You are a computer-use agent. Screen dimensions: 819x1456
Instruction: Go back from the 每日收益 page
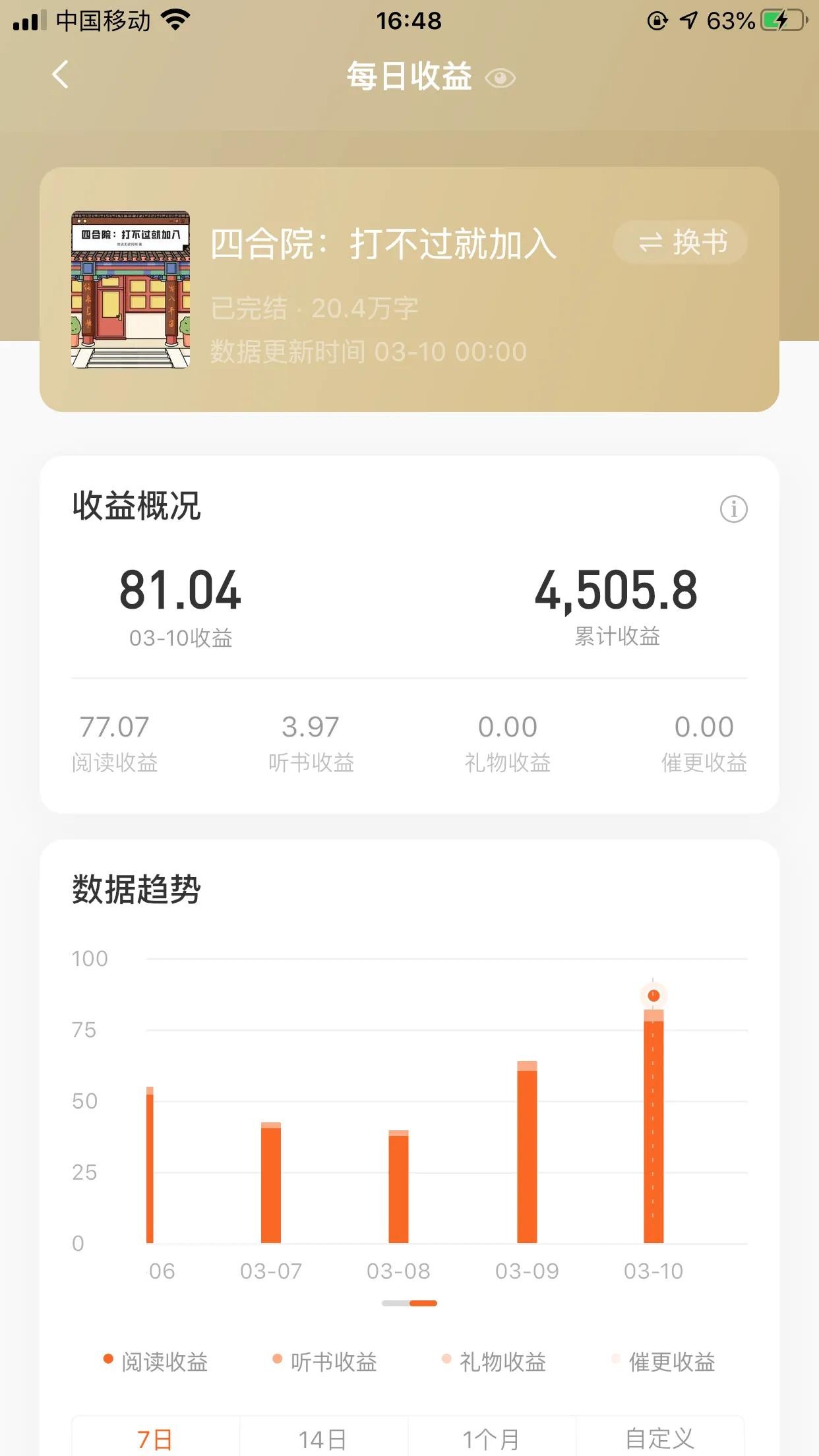(61, 75)
